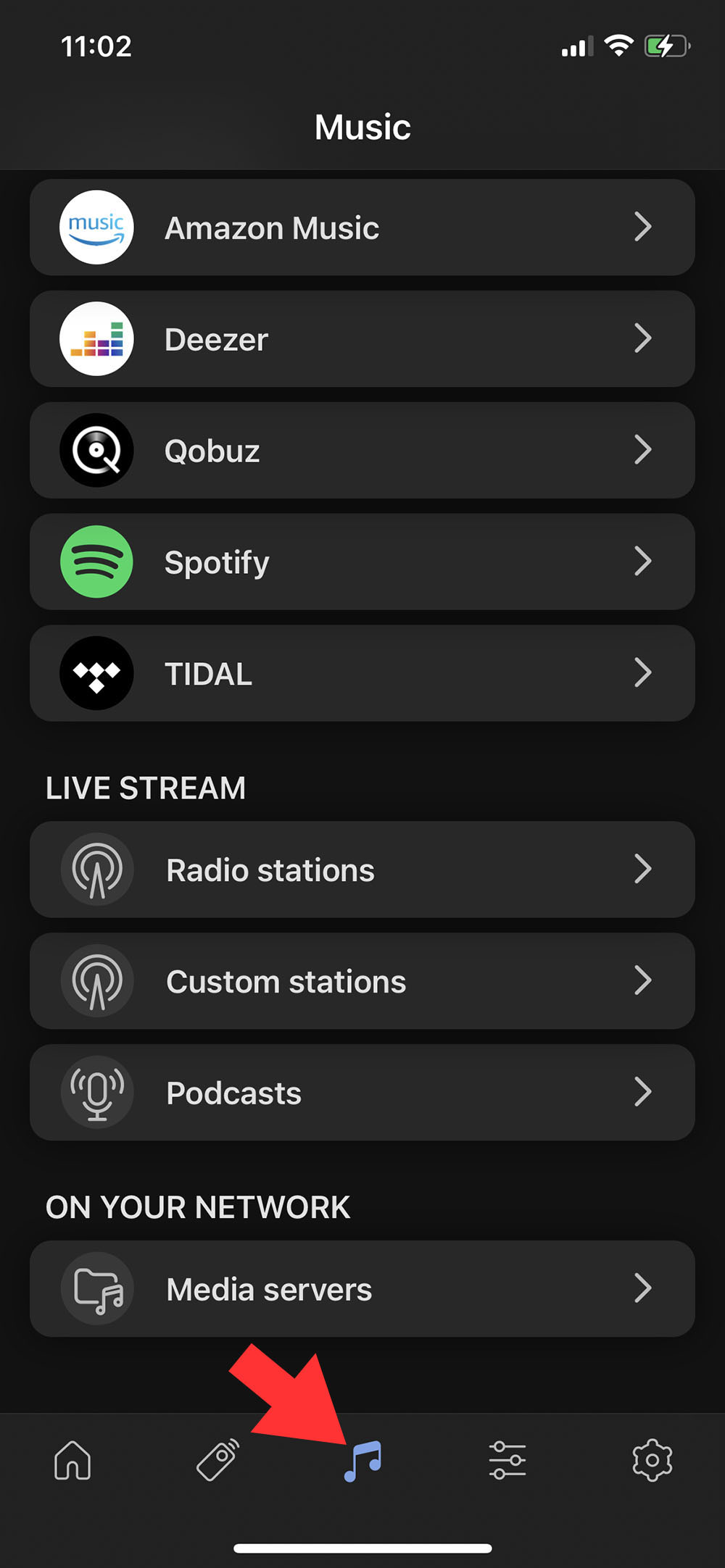Switch to the remote control tab
This screenshot has width=725, height=1568.
217,1459
